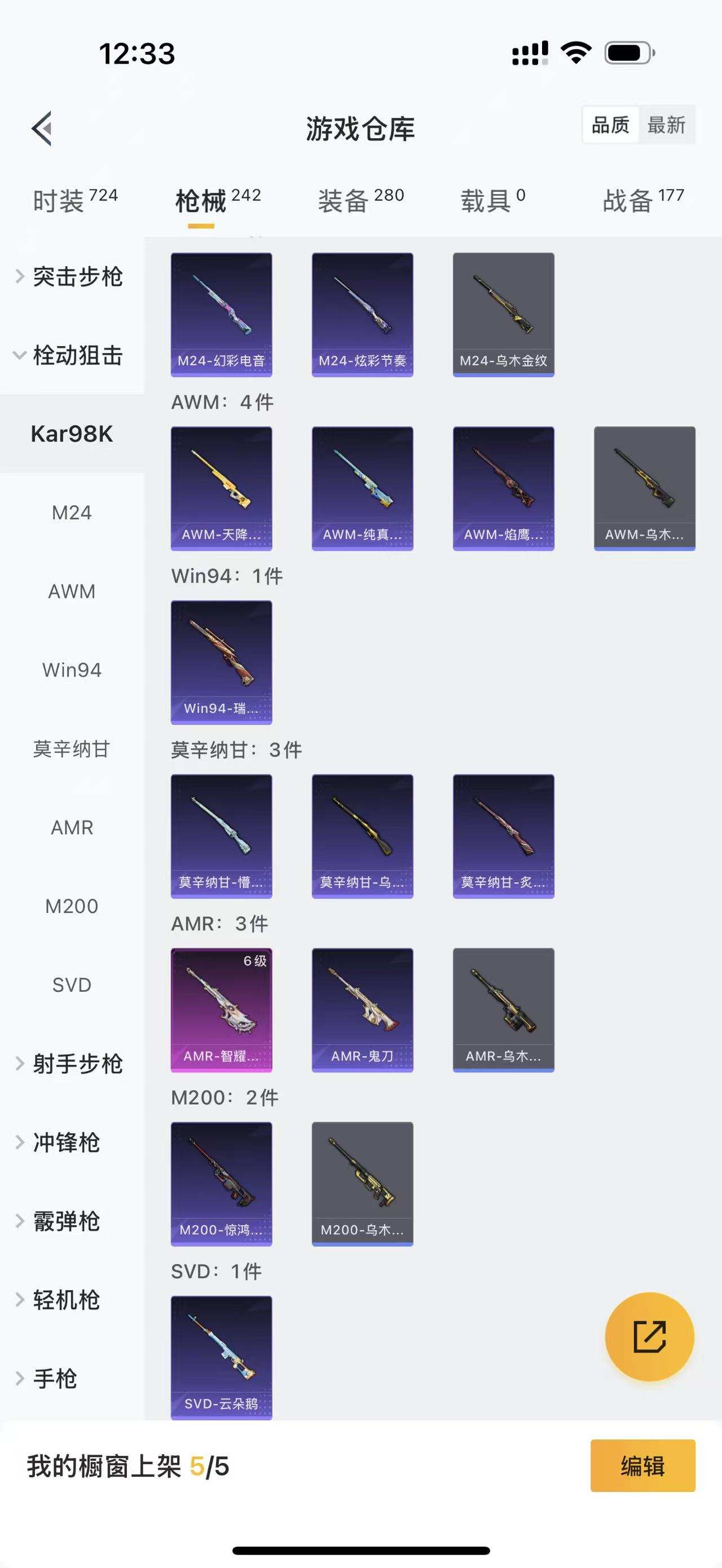The height and width of the screenshot is (1568, 722).
Task: Select the M24-幻彩电音 weapon thumbnail
Action: coord(222,311)
